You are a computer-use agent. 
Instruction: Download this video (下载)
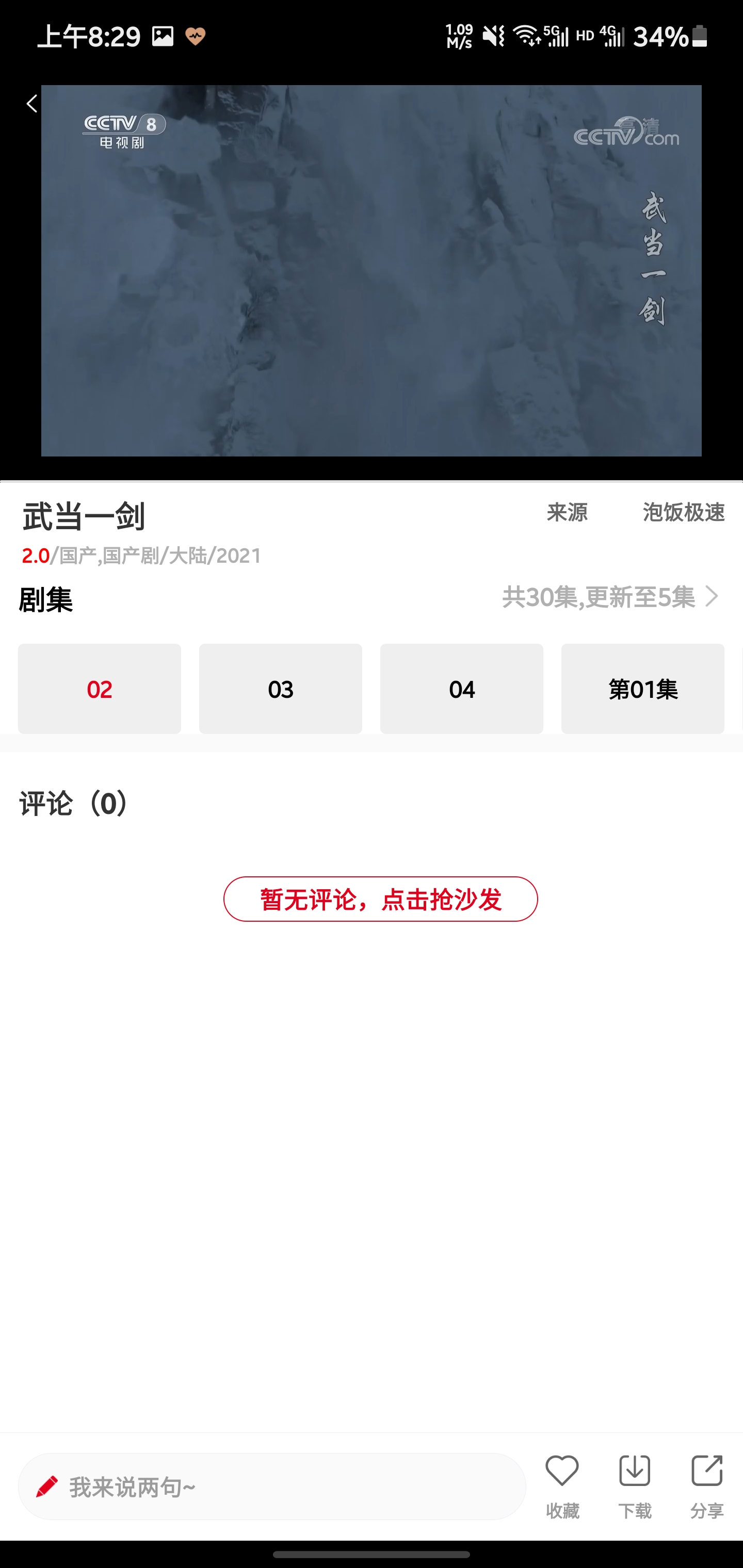pos(635,1487)
